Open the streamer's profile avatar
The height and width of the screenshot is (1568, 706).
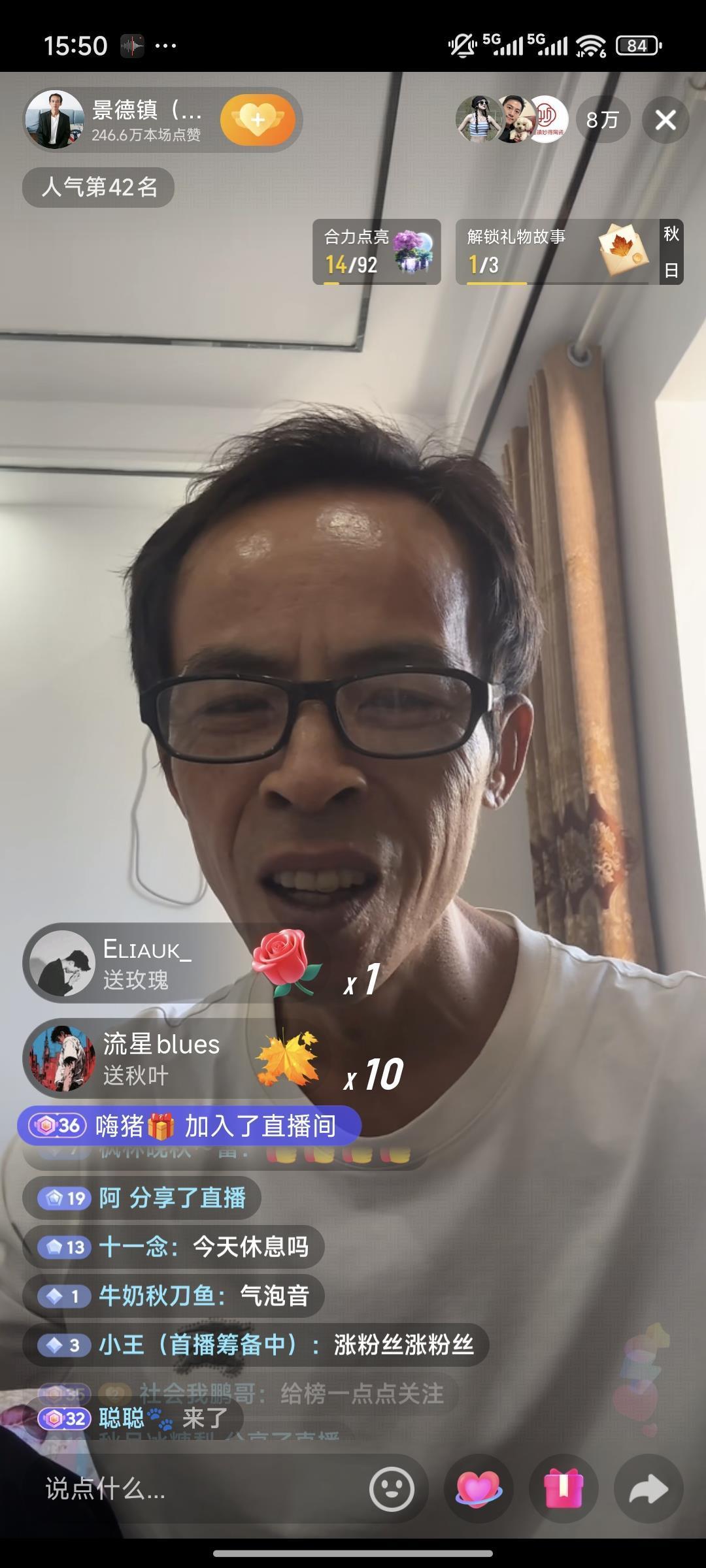point(54,120)
